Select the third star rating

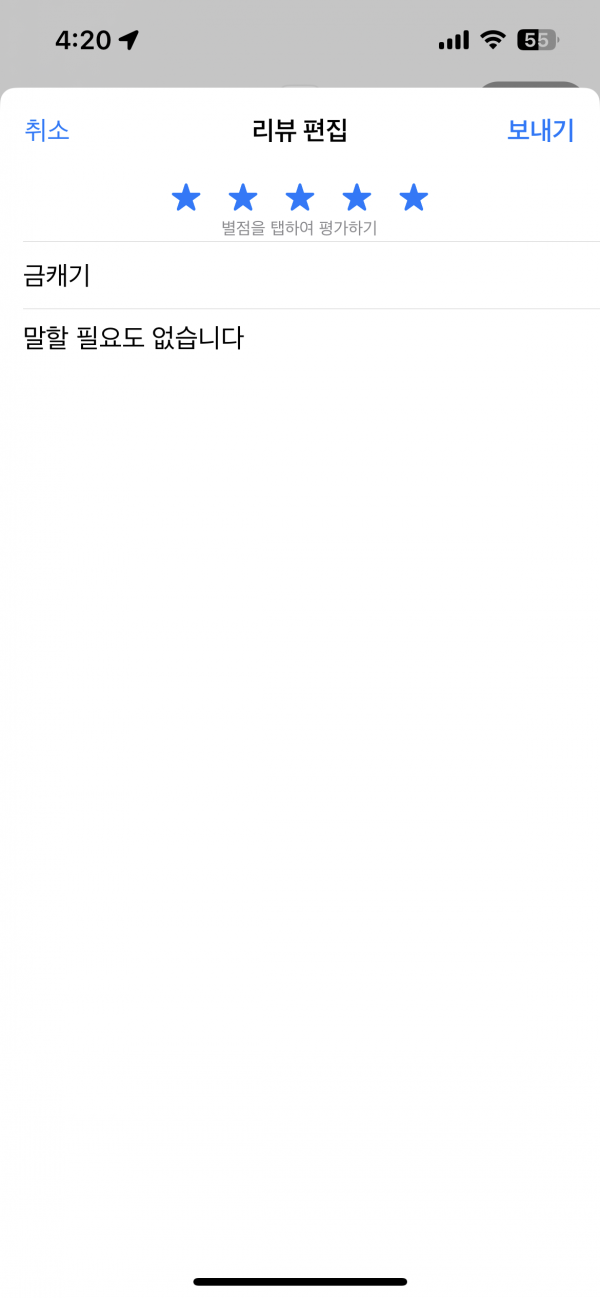point(300,197)
